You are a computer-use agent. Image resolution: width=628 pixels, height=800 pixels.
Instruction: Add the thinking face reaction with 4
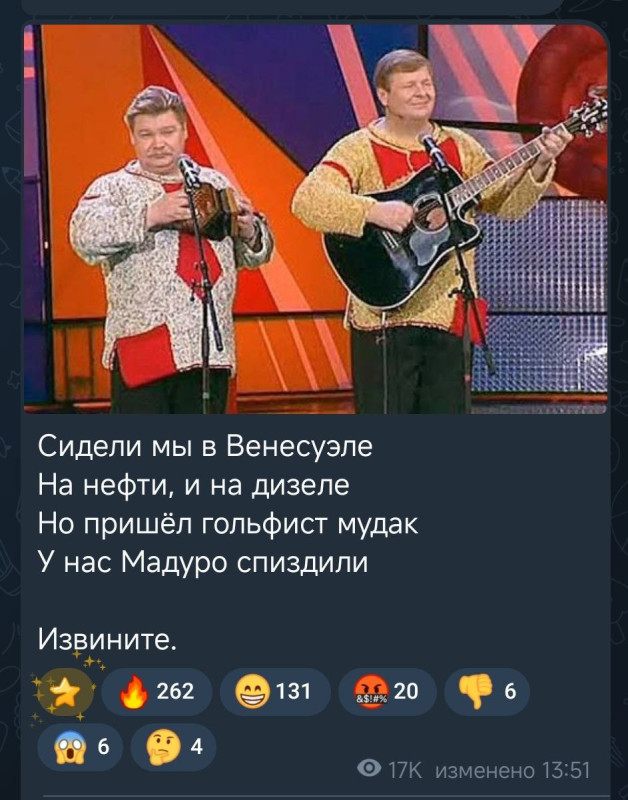pos(172,746)
